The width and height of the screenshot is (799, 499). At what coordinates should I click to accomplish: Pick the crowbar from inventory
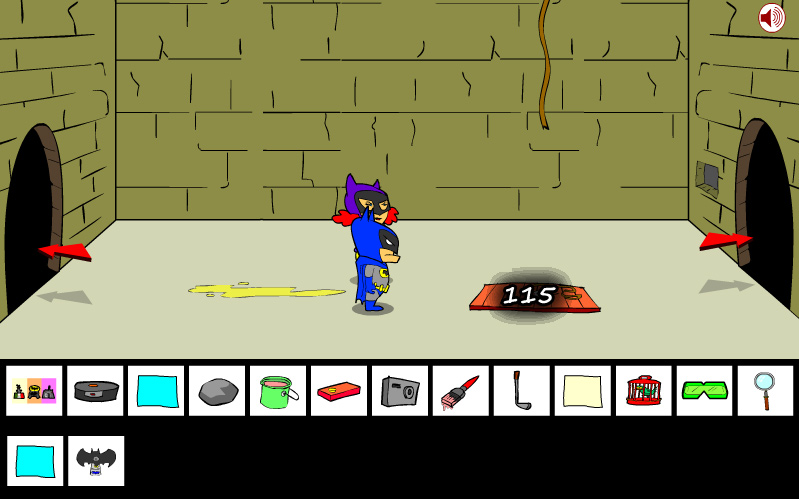coord(521,391)
